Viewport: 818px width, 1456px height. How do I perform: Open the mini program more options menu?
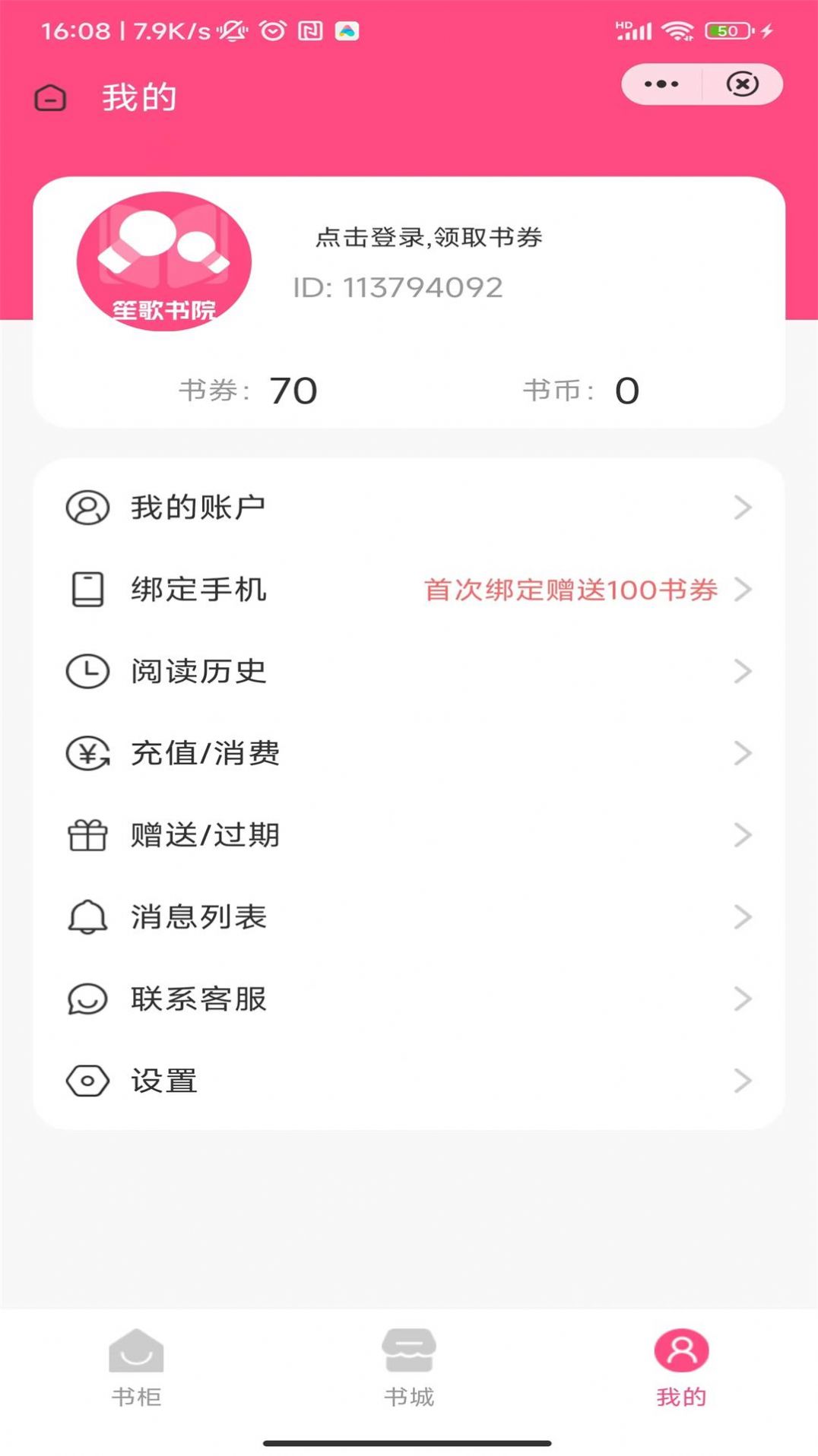661,84
